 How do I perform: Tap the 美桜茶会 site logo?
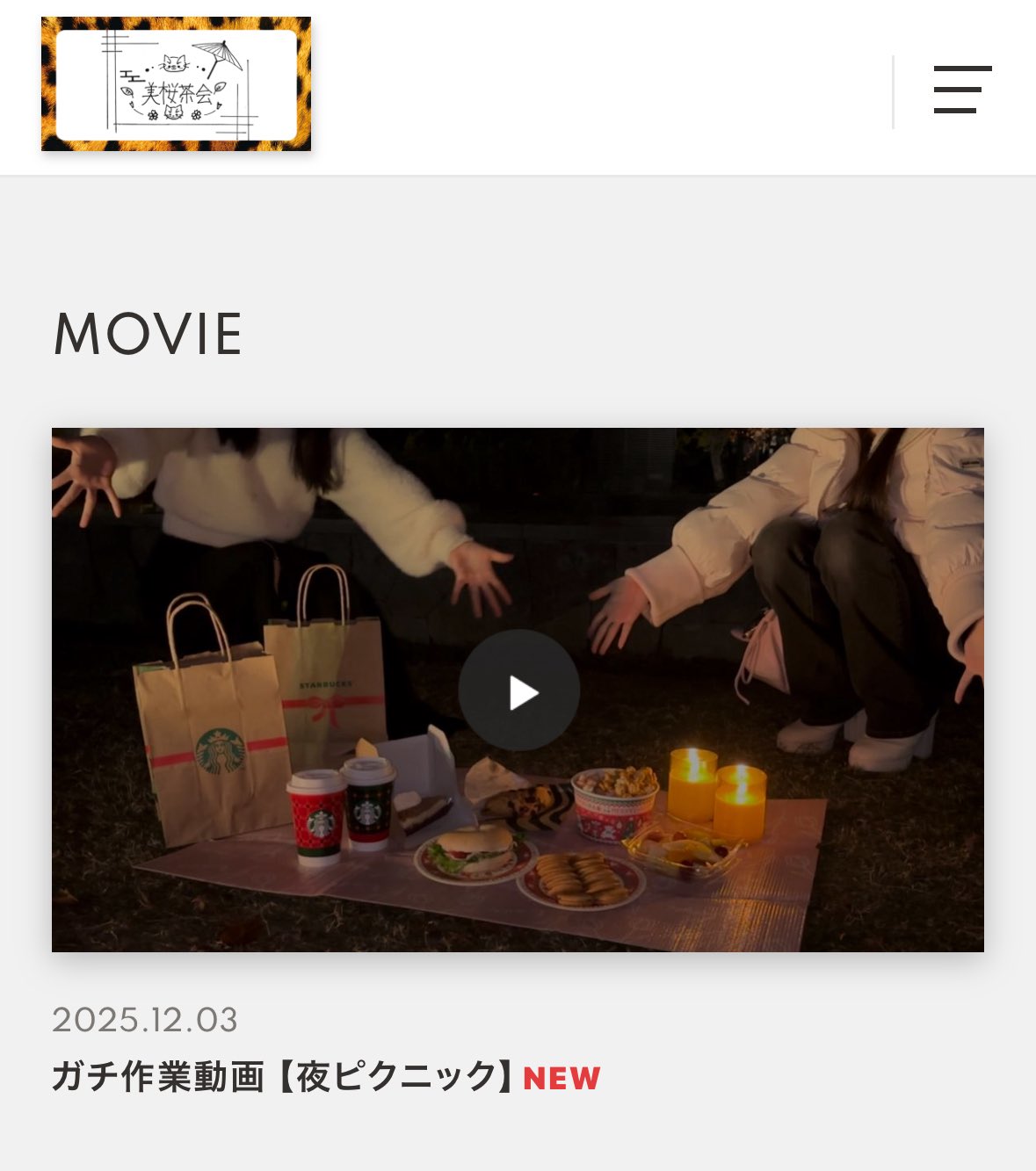click(x=176, y=84)
